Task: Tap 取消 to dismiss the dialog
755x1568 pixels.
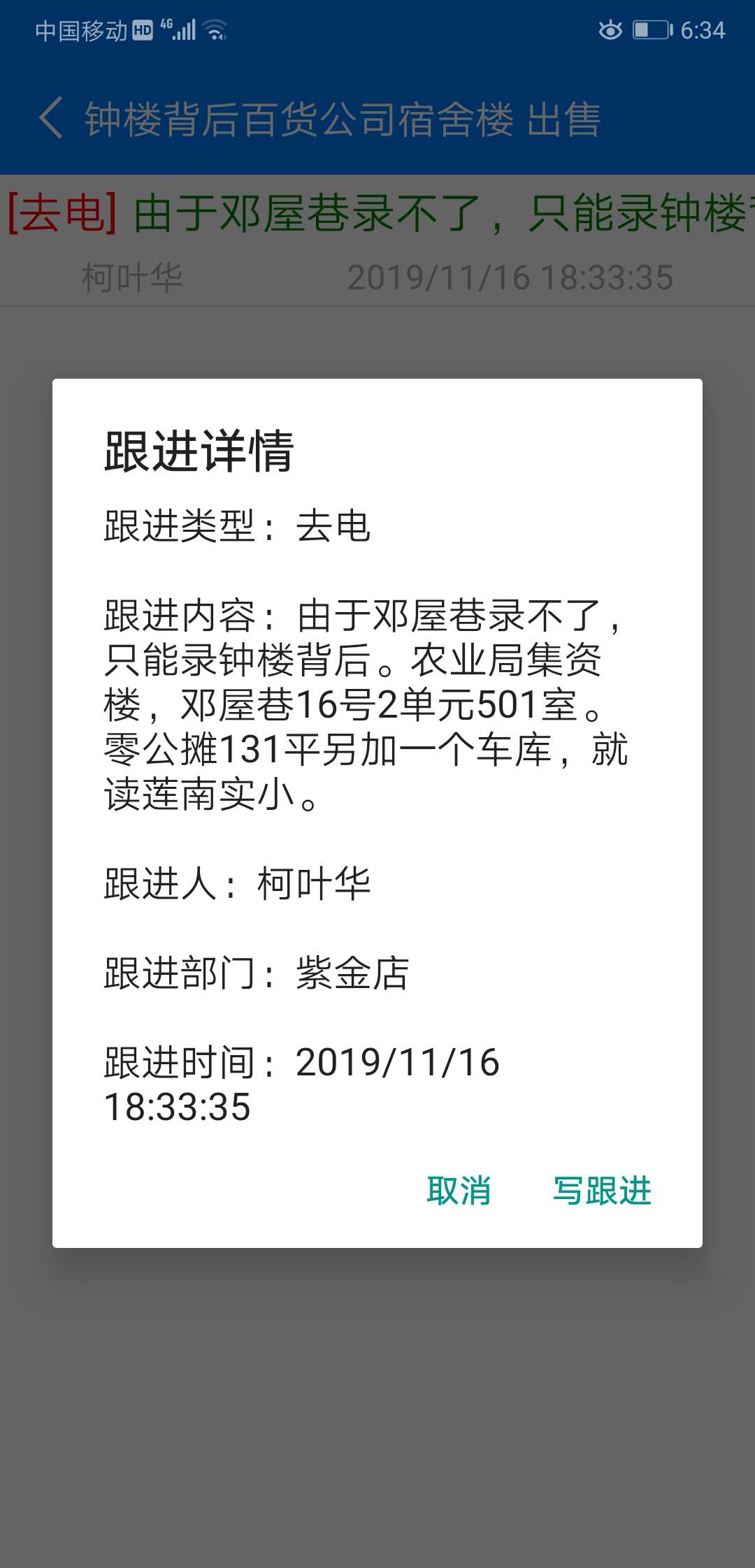Action: click(459, 1191)
